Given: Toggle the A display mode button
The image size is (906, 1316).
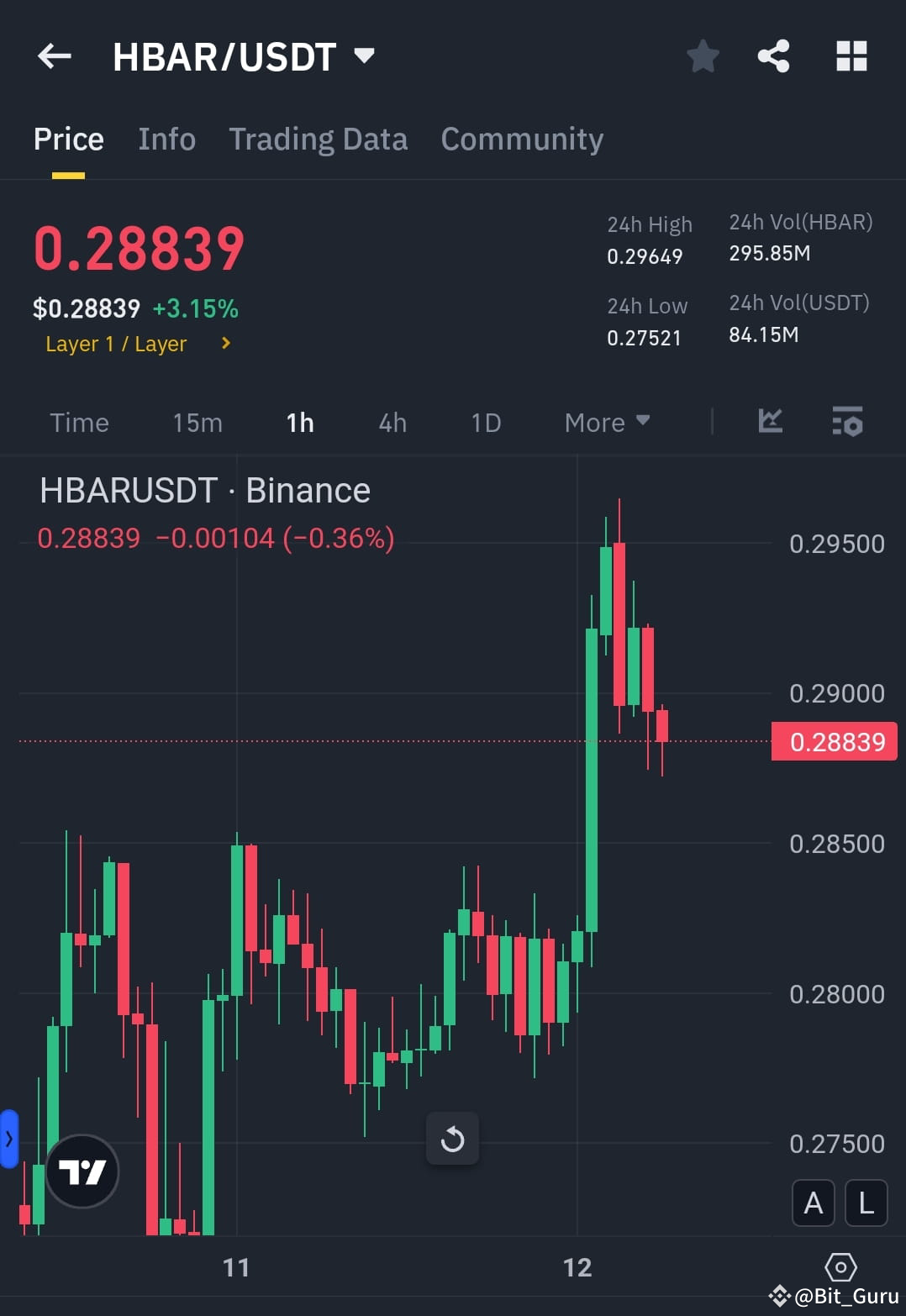Looking at the screenshot, I should click(x=813, y=1203).
